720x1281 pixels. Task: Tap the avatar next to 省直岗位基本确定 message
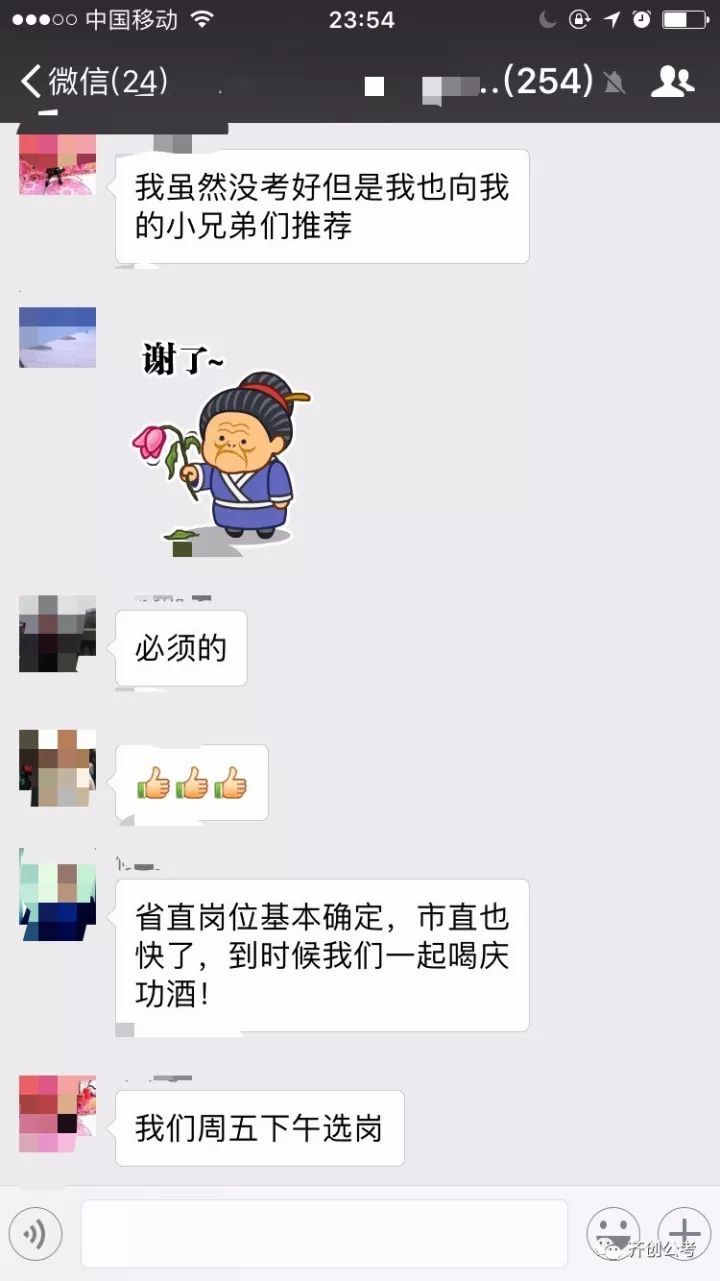[x=58, y=894]
